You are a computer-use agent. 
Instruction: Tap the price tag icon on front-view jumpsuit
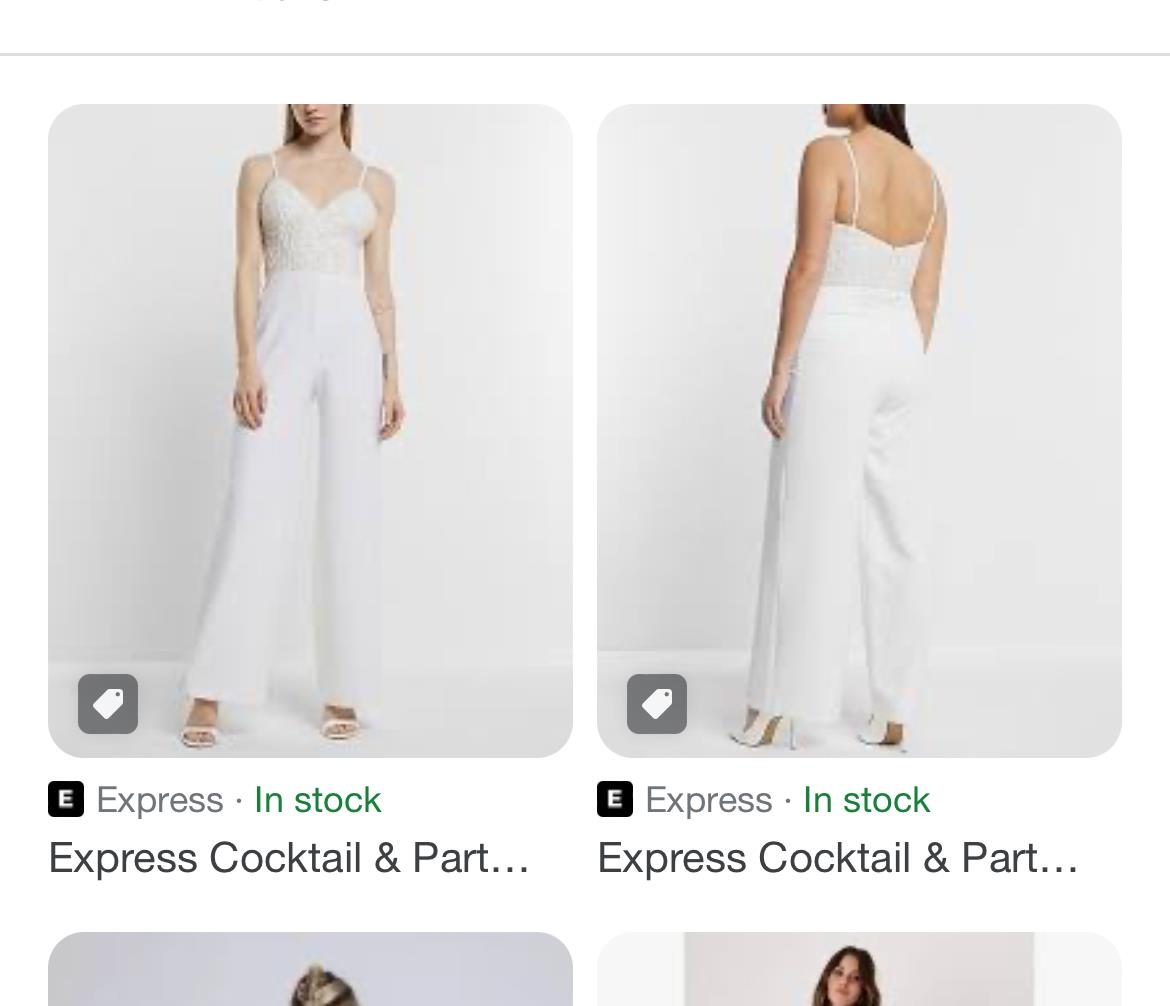click(x=108, y=704)
